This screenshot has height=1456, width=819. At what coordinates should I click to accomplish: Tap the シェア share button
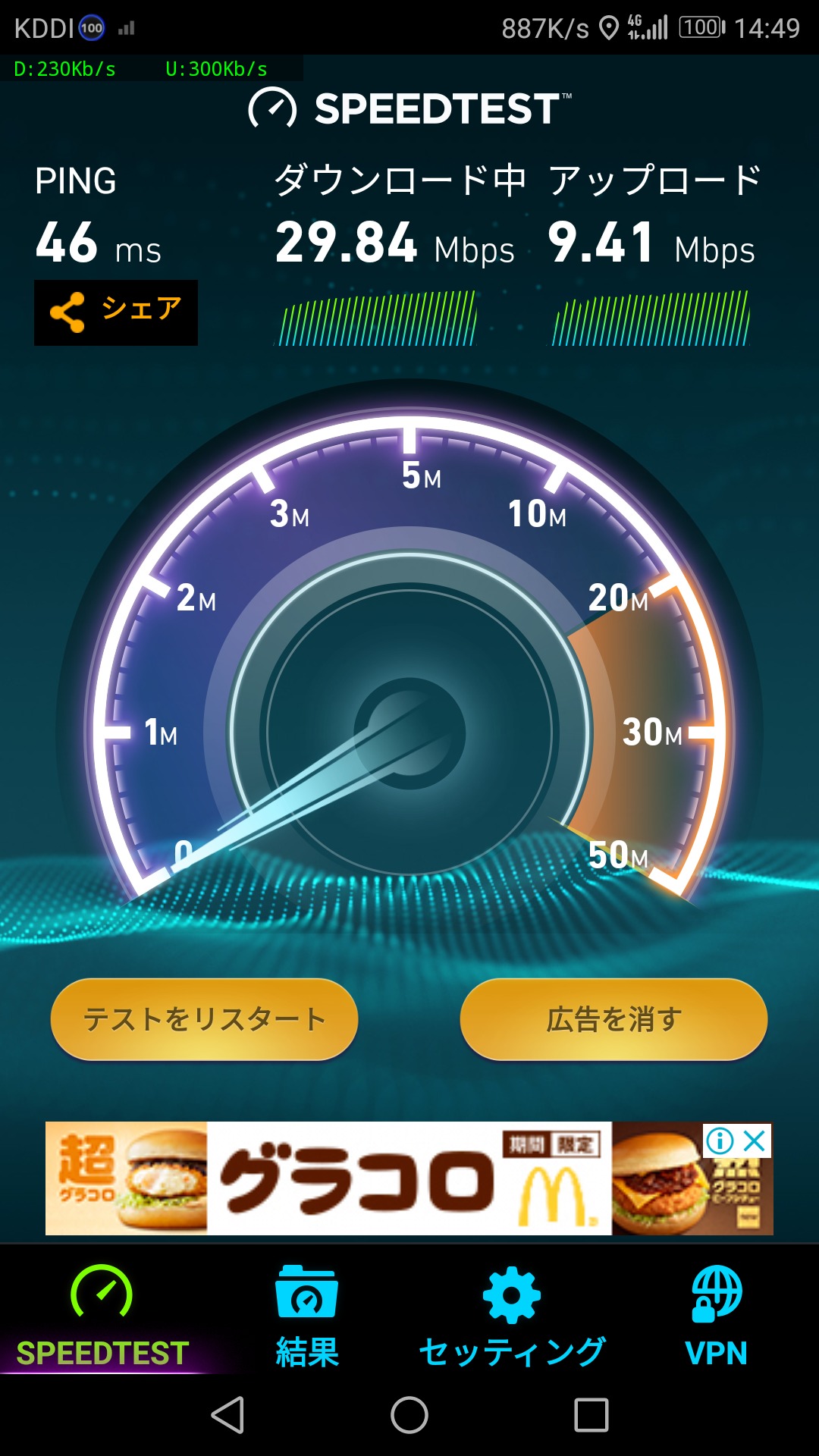[x=116, y=312]
